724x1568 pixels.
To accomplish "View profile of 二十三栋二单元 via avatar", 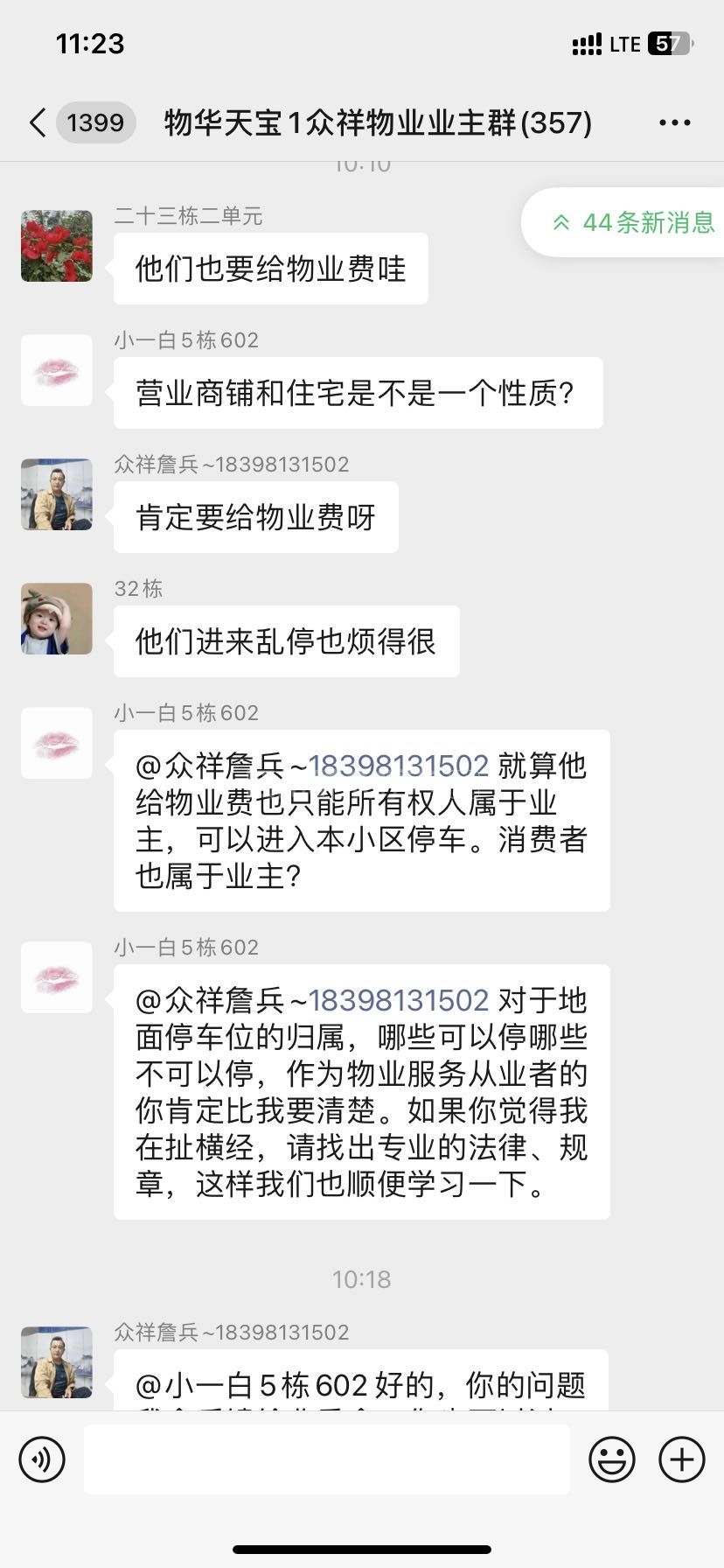I will [x=57, y=246].
